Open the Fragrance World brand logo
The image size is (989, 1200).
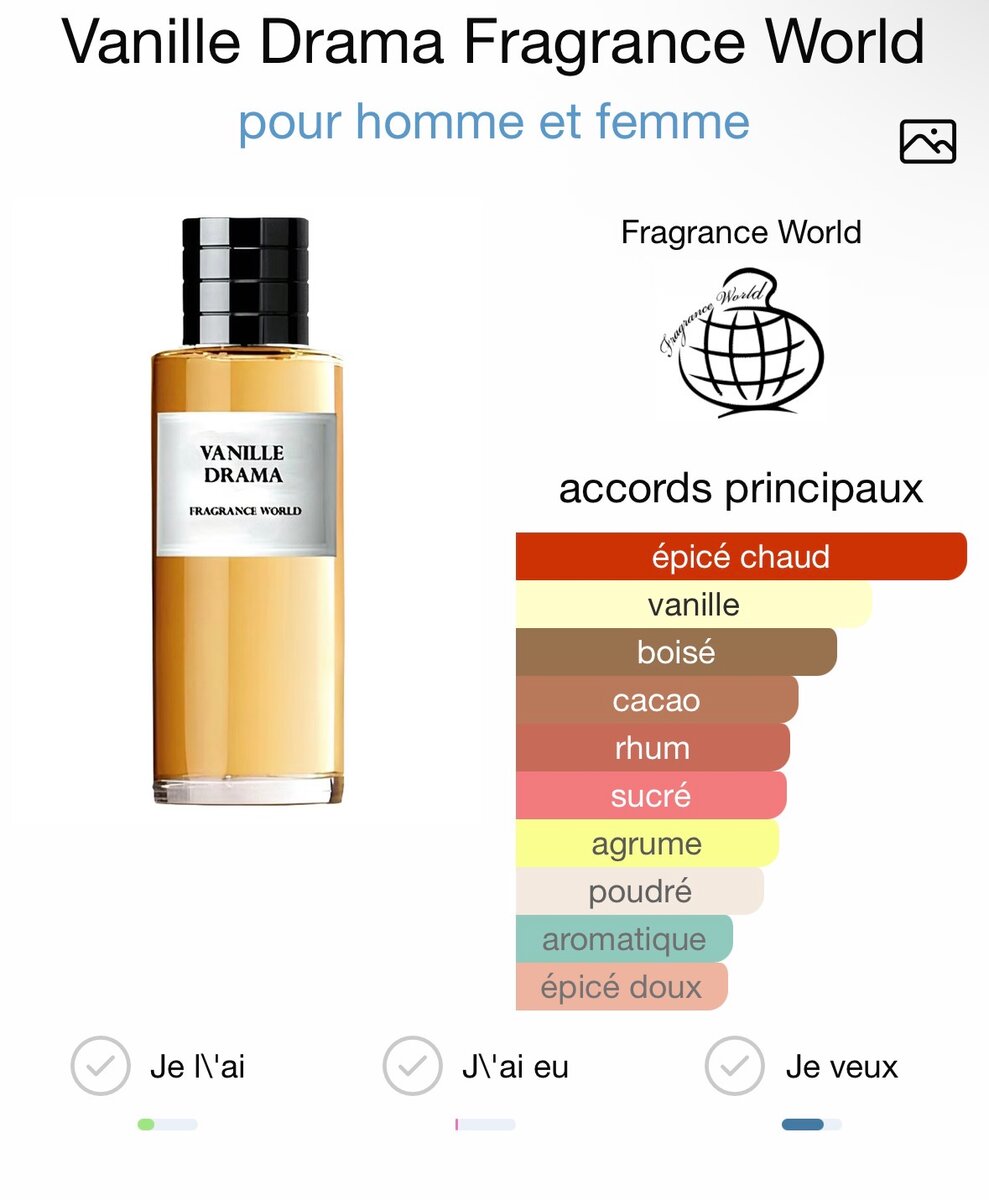pyautogui.click(x=740, y=342)
